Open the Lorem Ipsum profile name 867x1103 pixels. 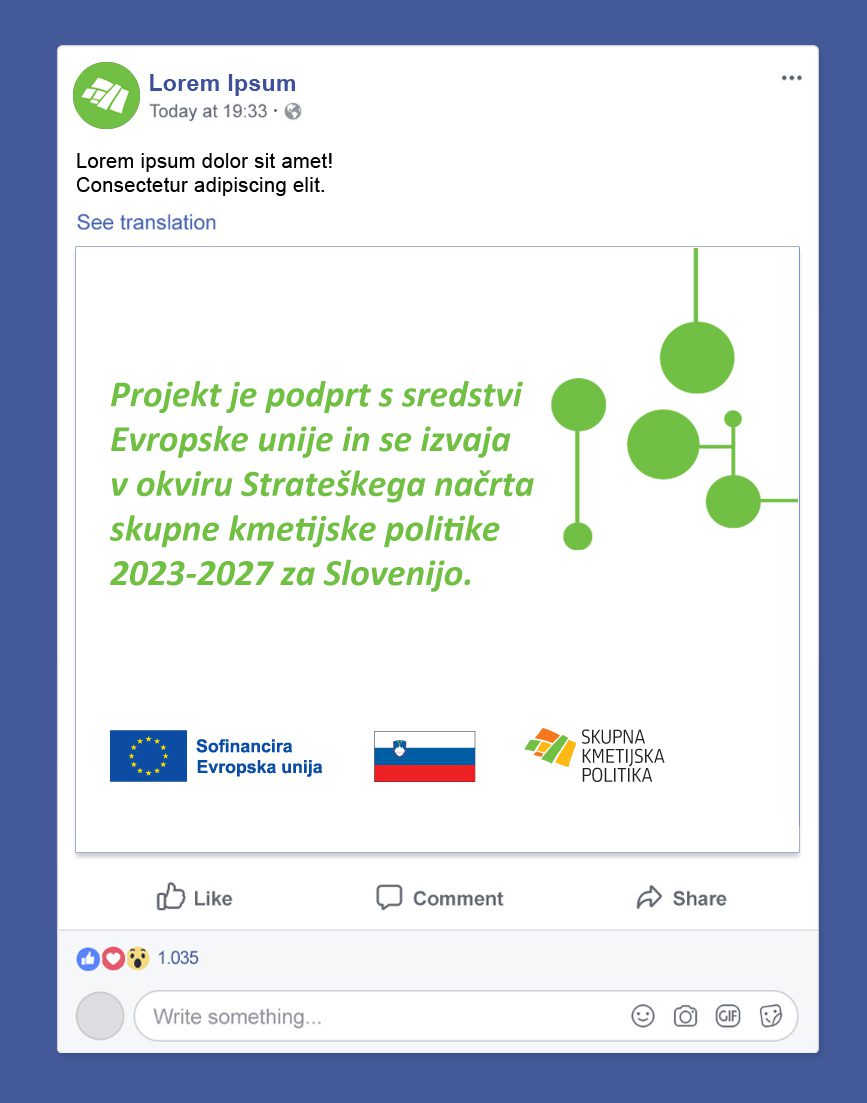222,83
